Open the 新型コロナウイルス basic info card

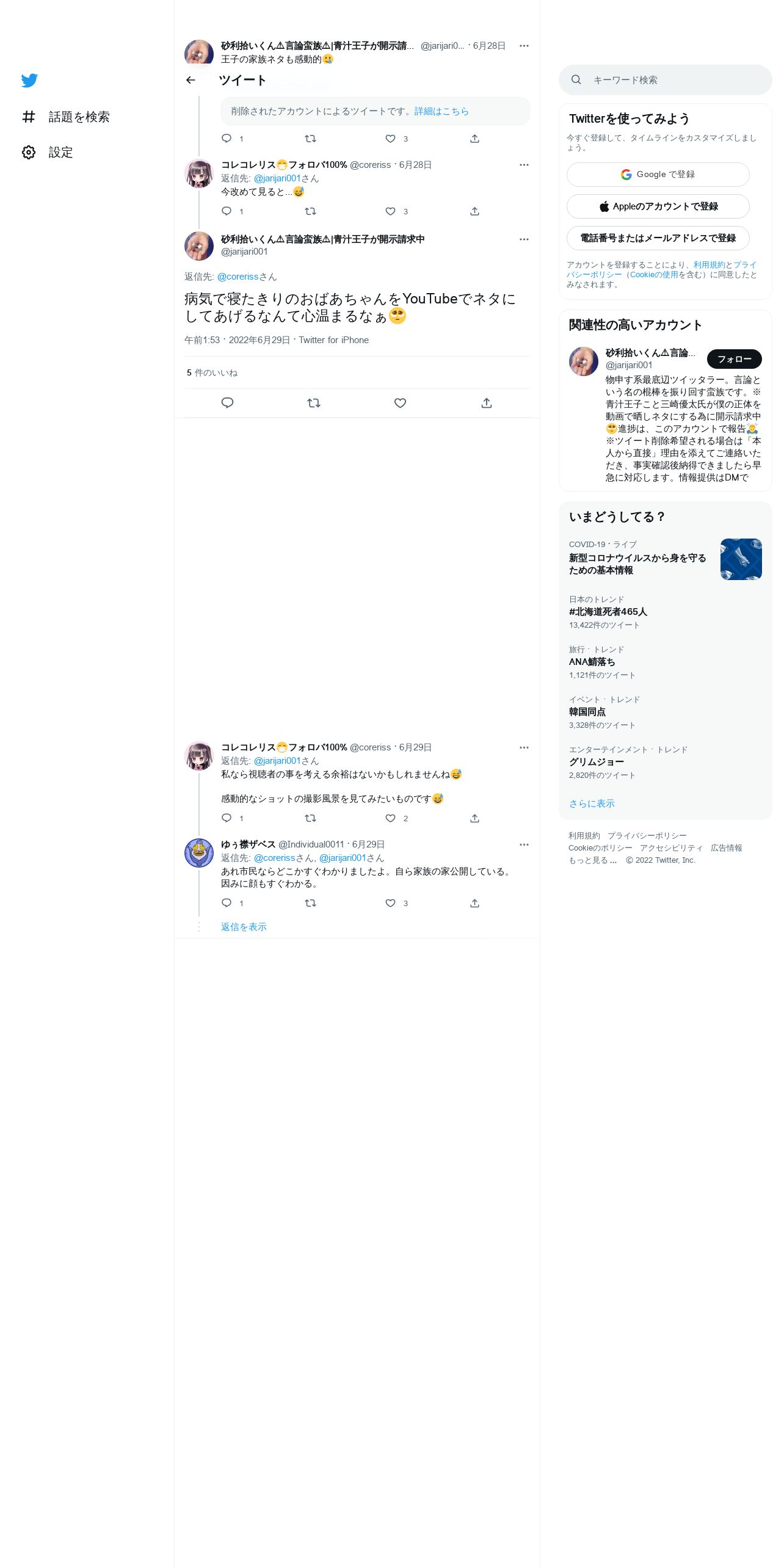point(665,558)
